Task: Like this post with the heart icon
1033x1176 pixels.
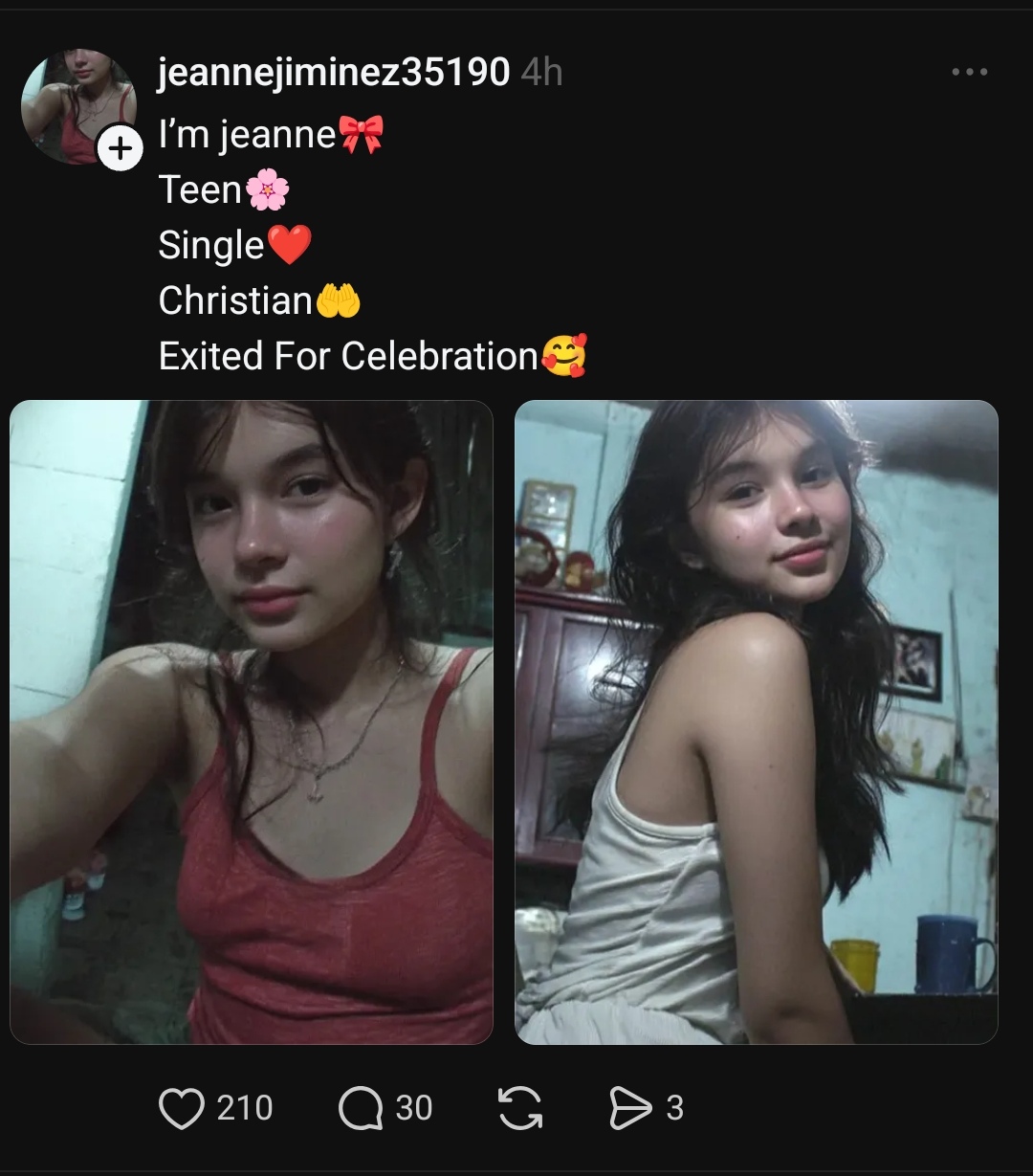Action: coord(182,1108)
